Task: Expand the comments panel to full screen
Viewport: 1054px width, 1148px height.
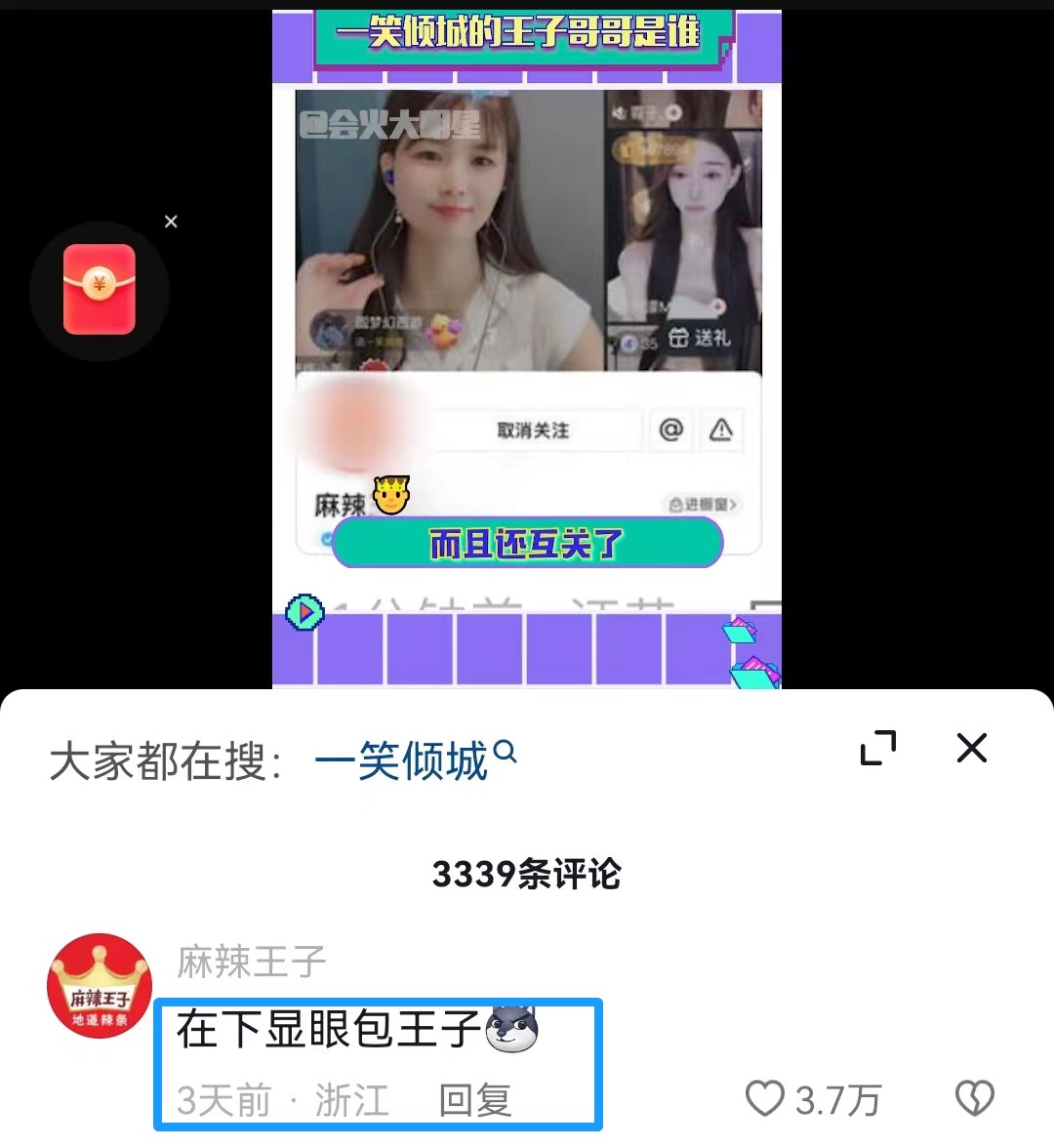Action: (x=877, y=749)
